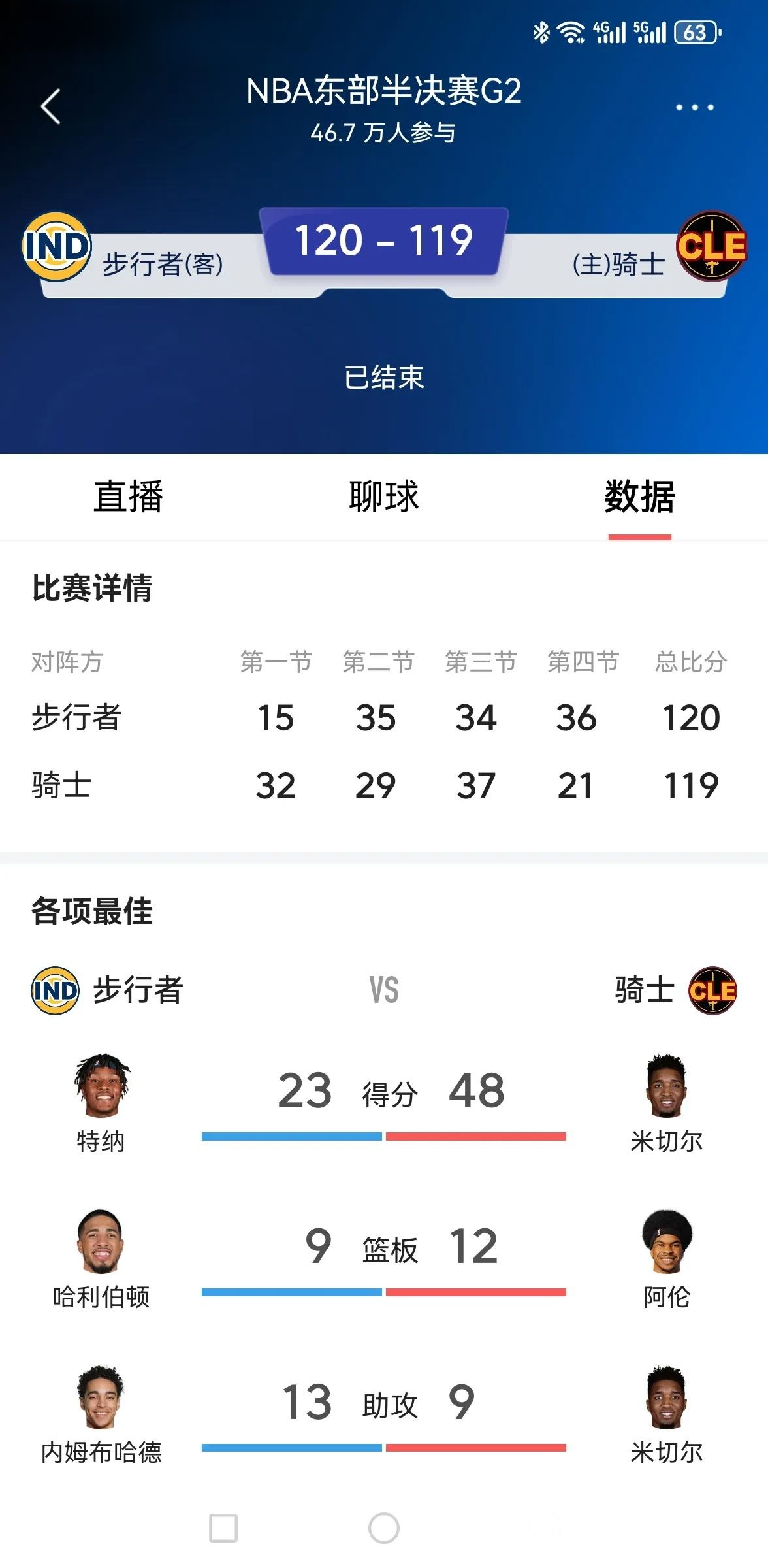The height and width of the screenshot is (1568, 768).
Task: View 米切尔's profile in the 得分 row
Action: coord(666,1086)
